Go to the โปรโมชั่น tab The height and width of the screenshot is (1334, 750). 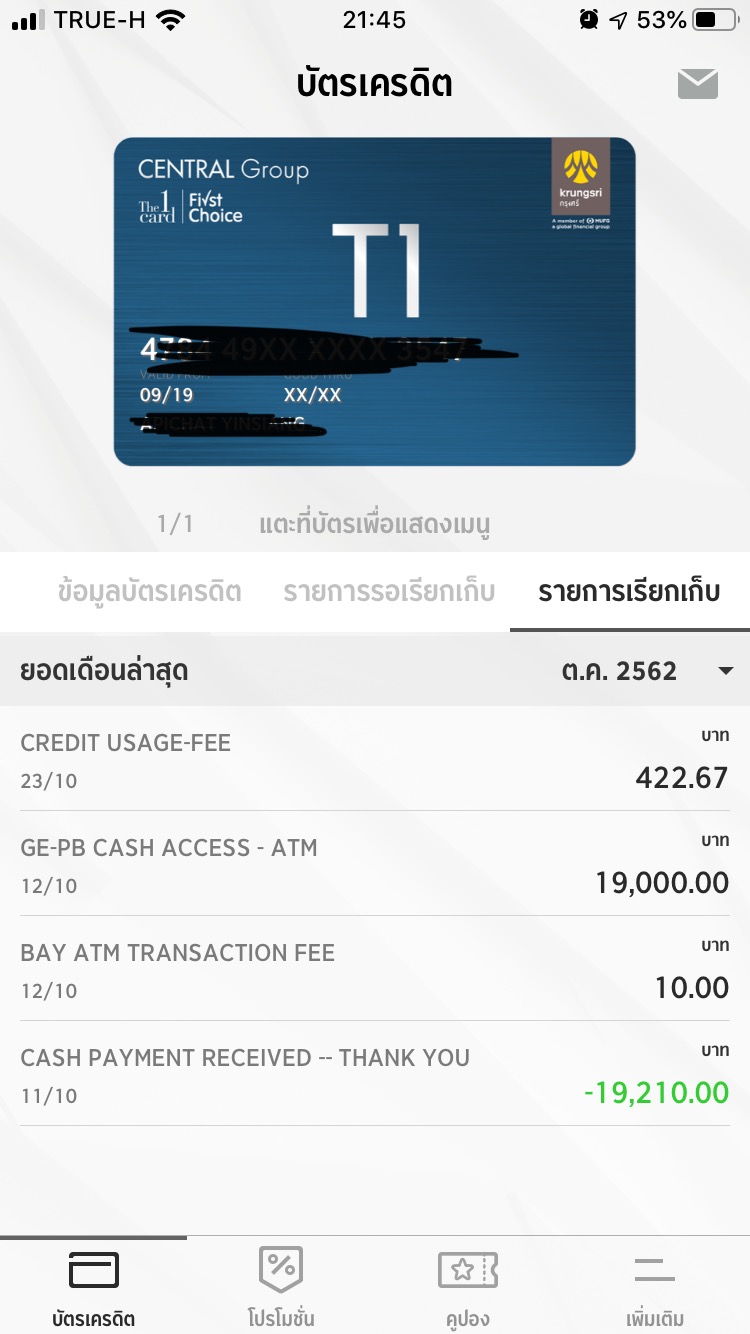281,1288
